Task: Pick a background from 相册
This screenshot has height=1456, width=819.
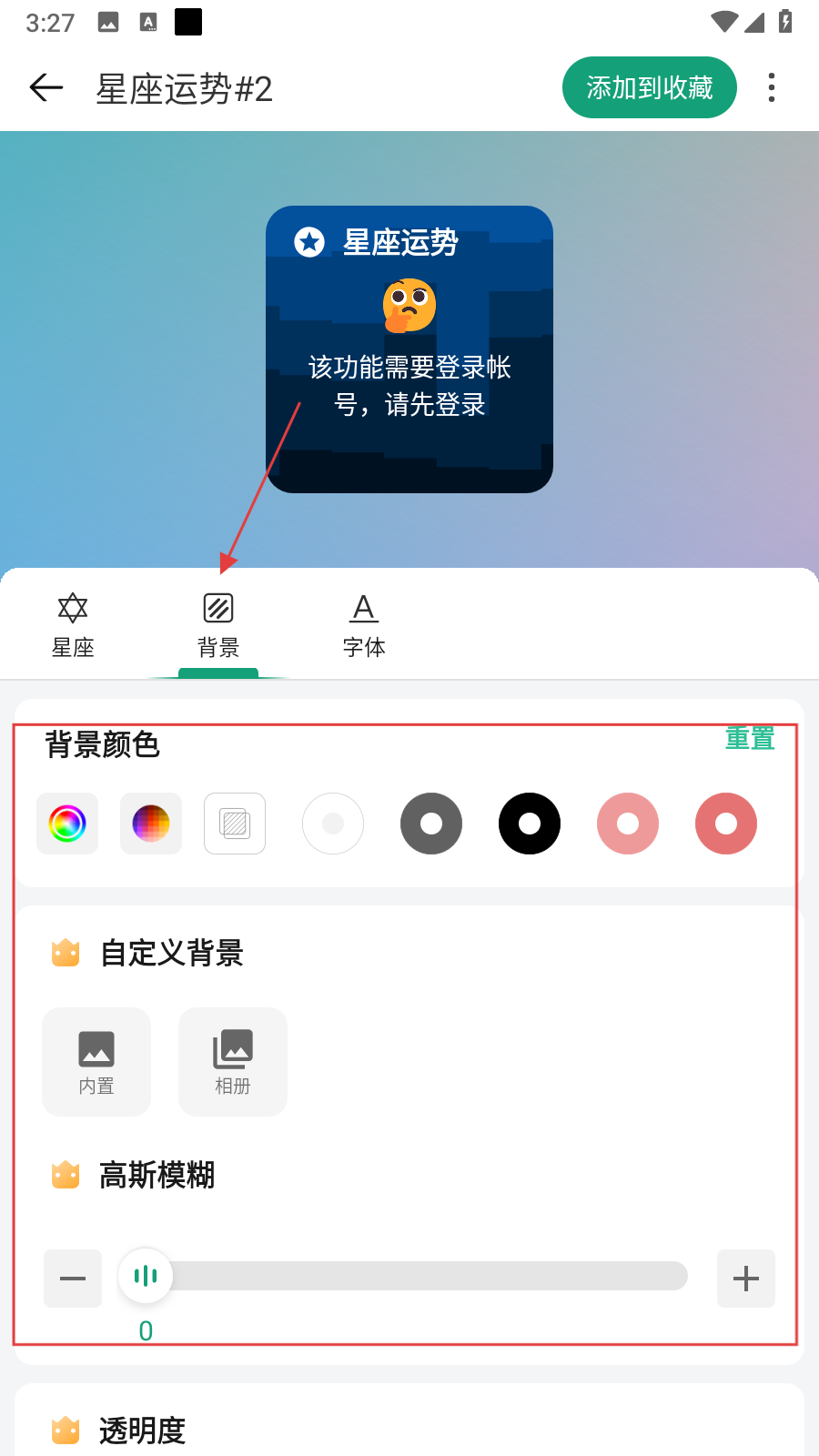Action: (233, 1061)
